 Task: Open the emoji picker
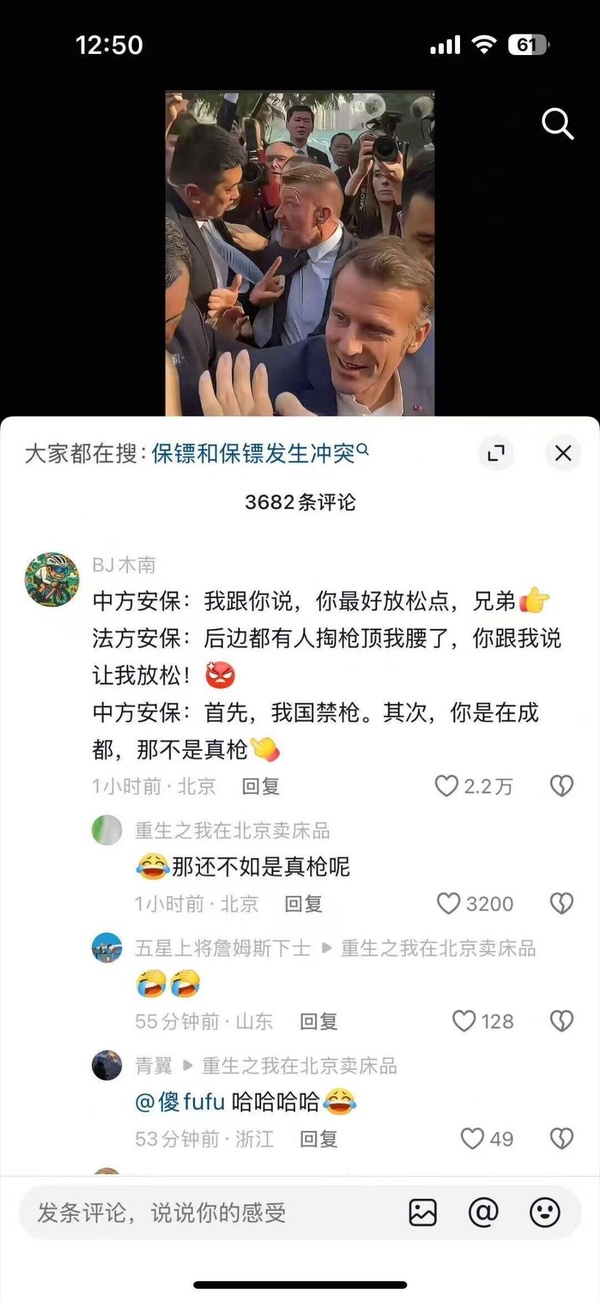pos(544,1213)
